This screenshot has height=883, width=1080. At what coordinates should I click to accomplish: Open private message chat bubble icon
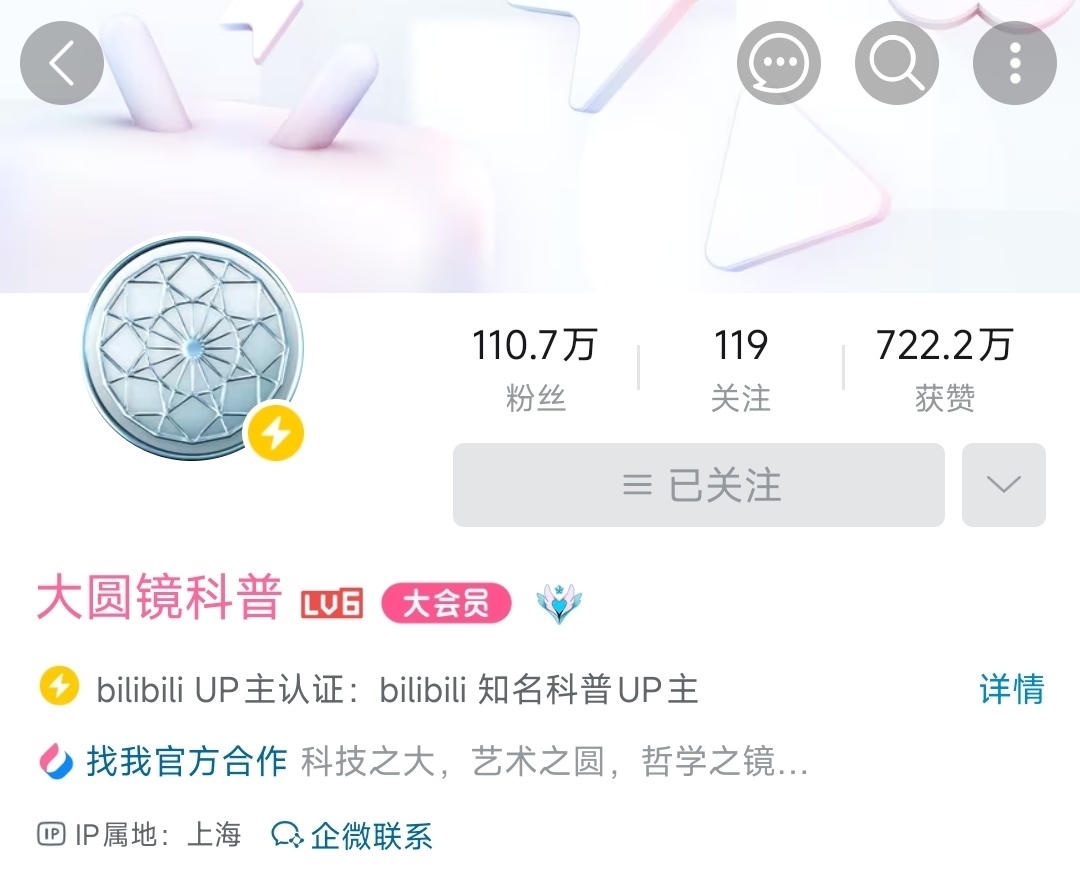[779, 63]
